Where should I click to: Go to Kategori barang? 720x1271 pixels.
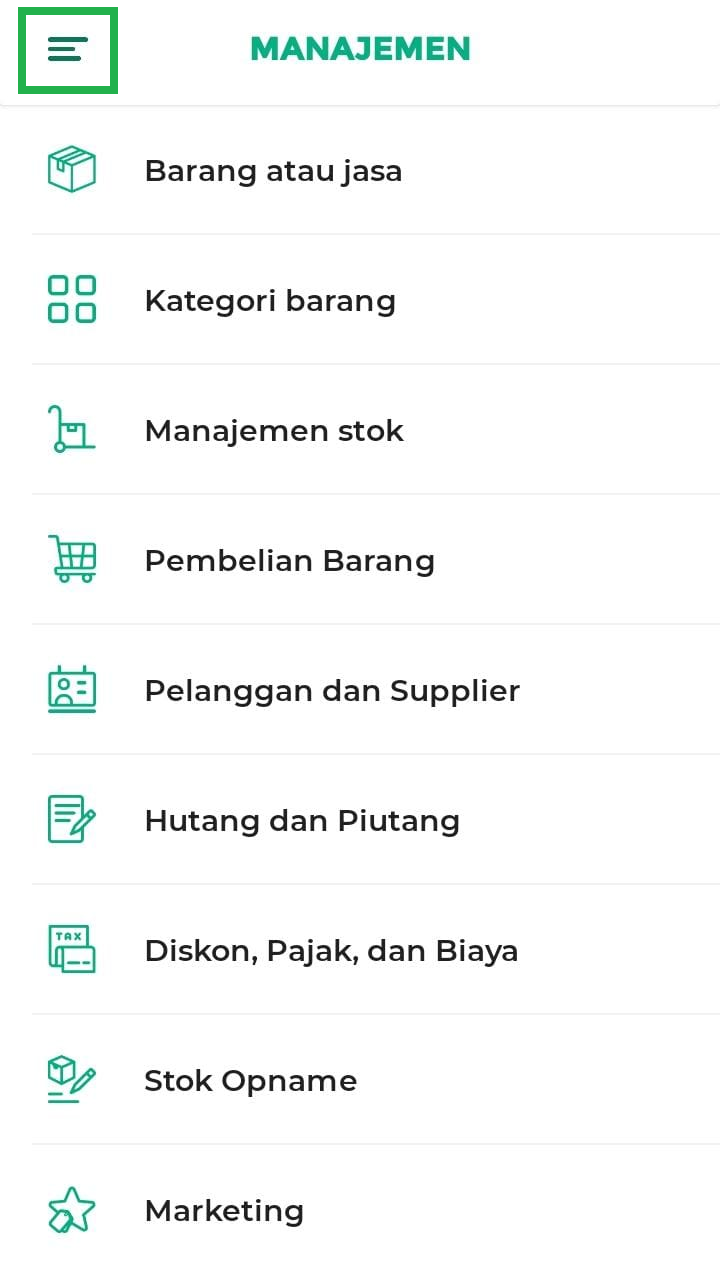[270, 301]
